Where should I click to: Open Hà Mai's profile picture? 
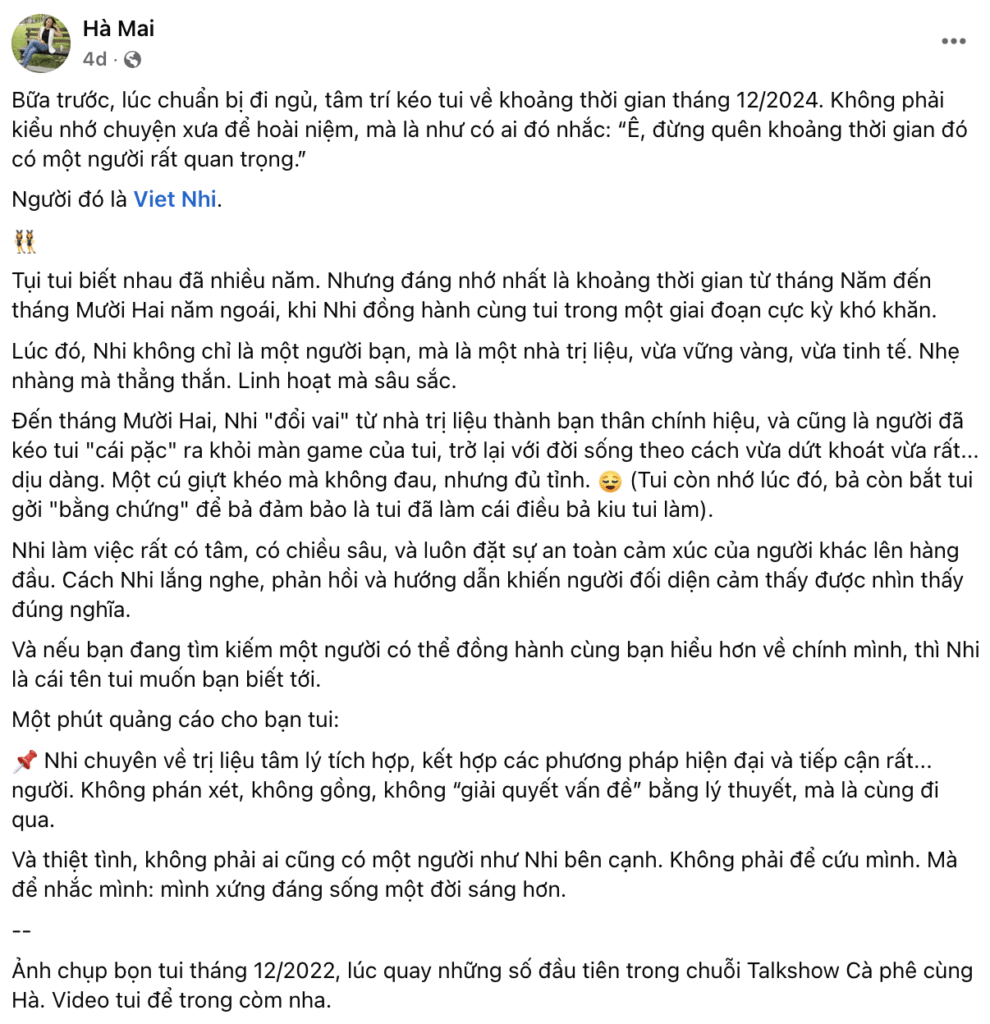(x=39, y=41)
